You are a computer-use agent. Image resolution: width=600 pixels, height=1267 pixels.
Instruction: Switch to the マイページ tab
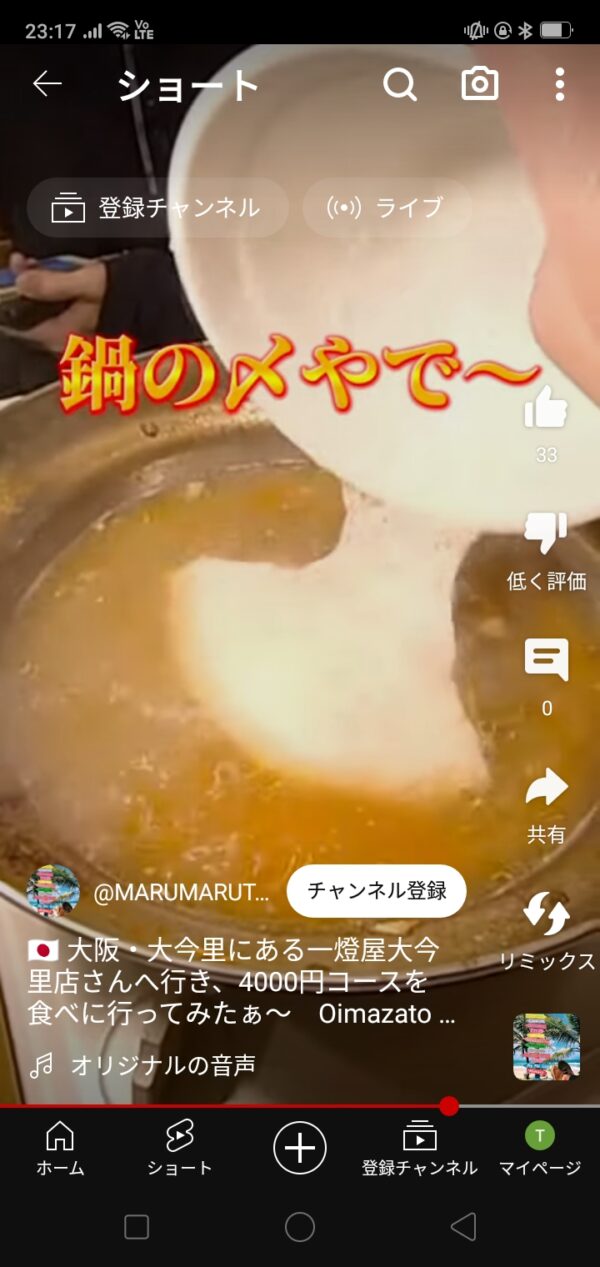click(x=540, y=1147)
